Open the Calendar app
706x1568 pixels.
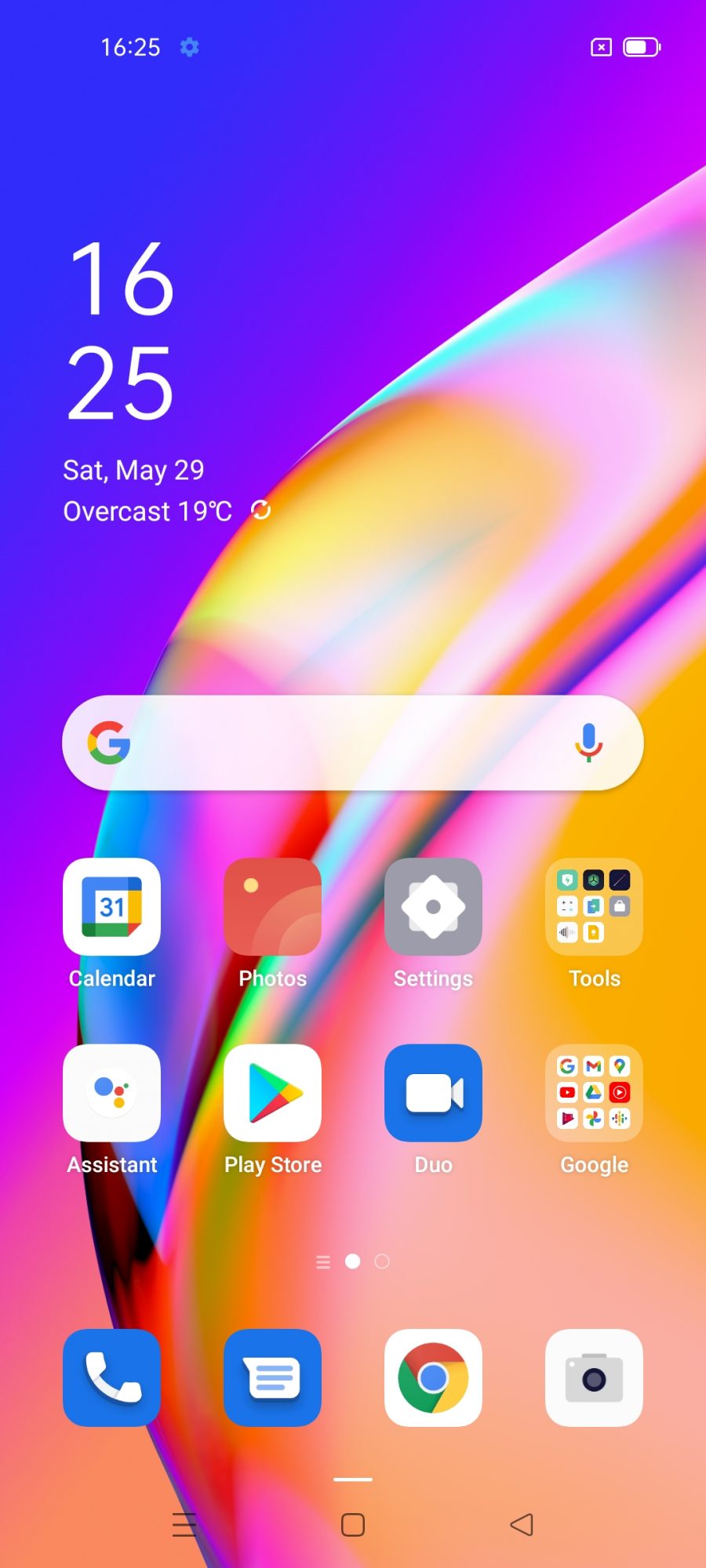click(x=112, y=907)
